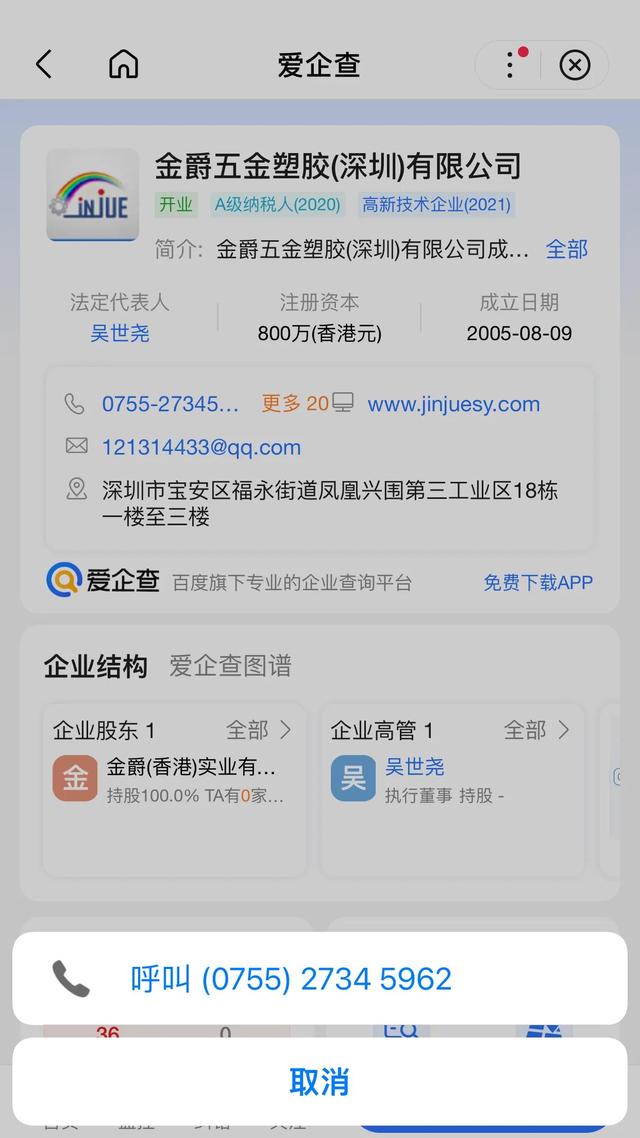The height and width of the screenshot is (1138, 640).
Task: Tap the phone number 0755-27345...
Action: 171,404
